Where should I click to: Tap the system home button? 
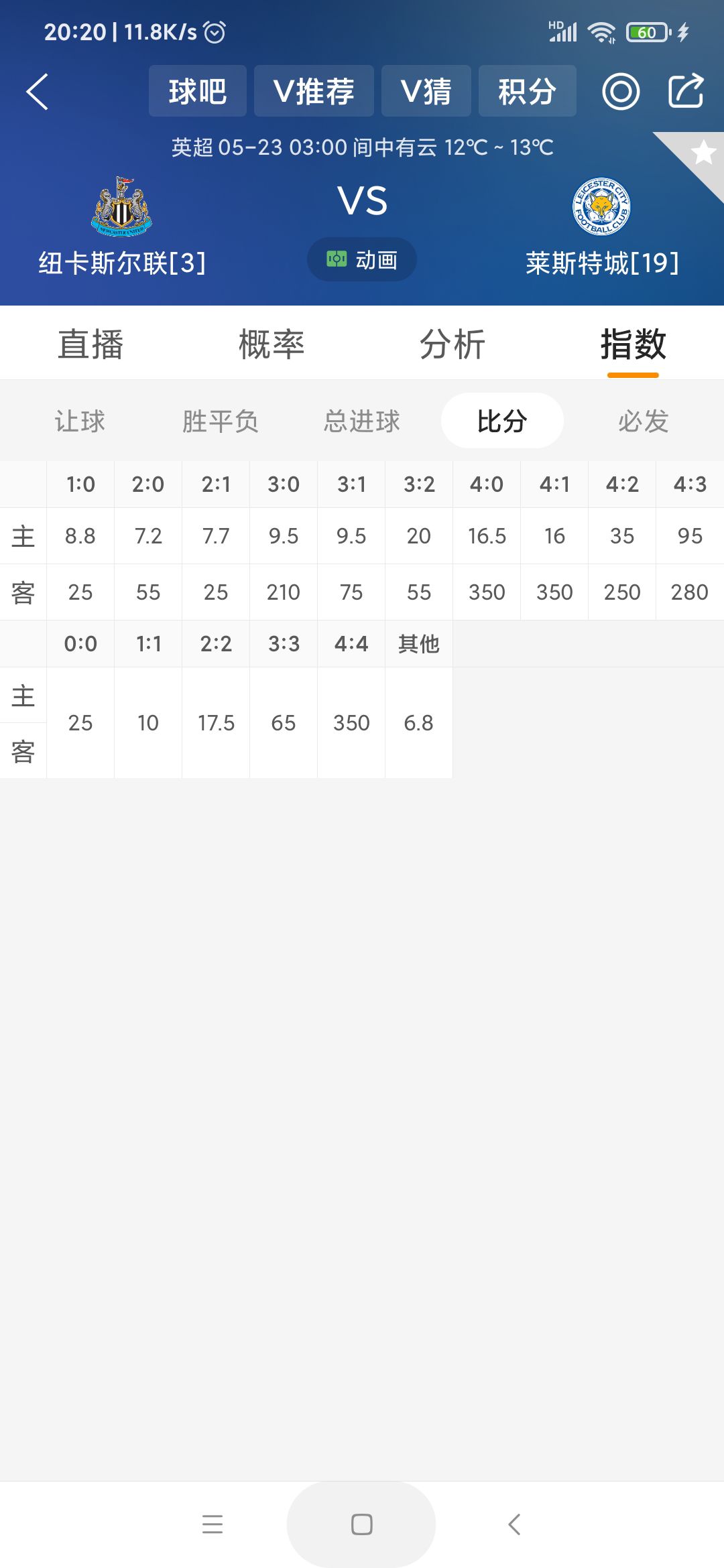(x=361, y=1524)
